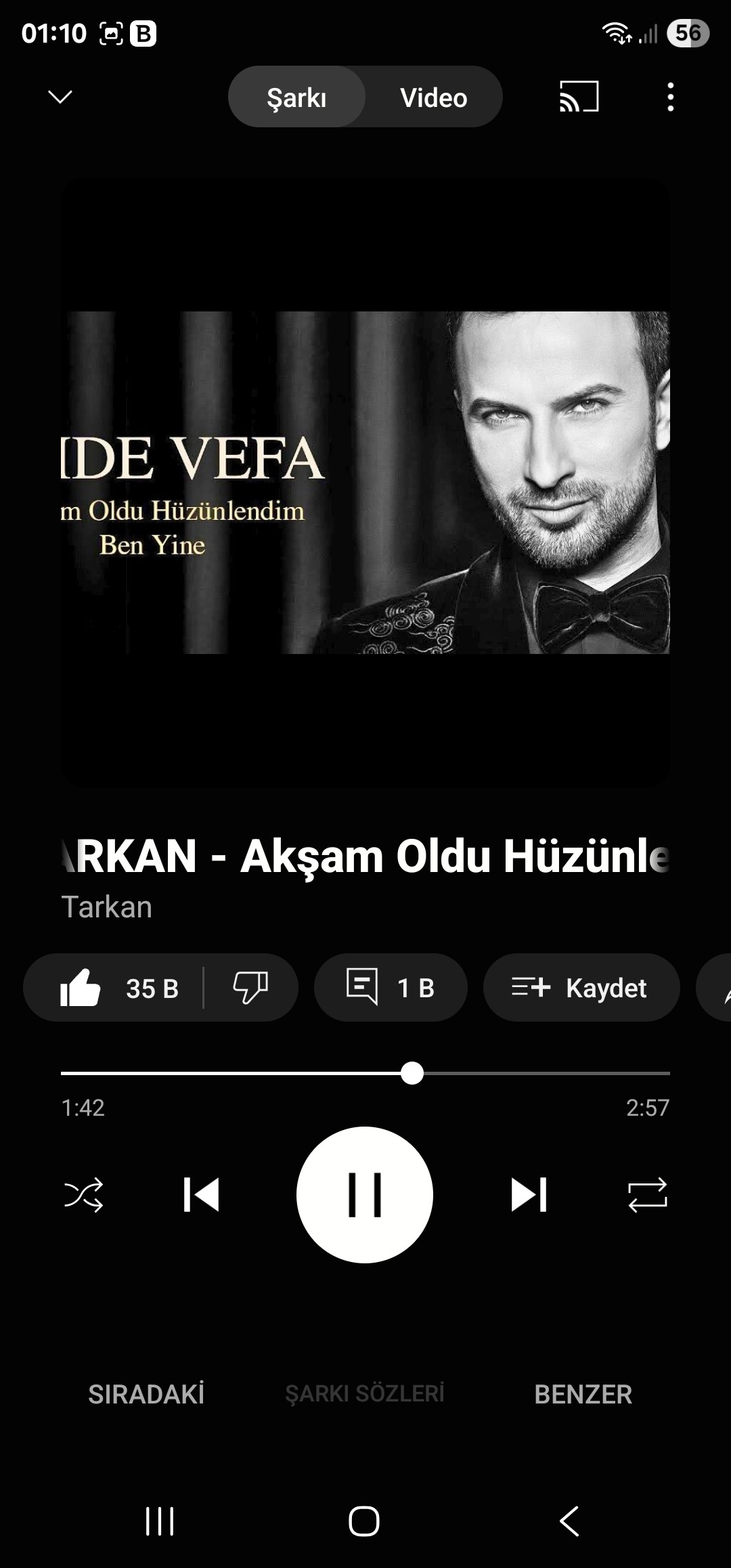Skip to the previous track
This screenshot has width=731, height=1568.
pos(201,1195)
